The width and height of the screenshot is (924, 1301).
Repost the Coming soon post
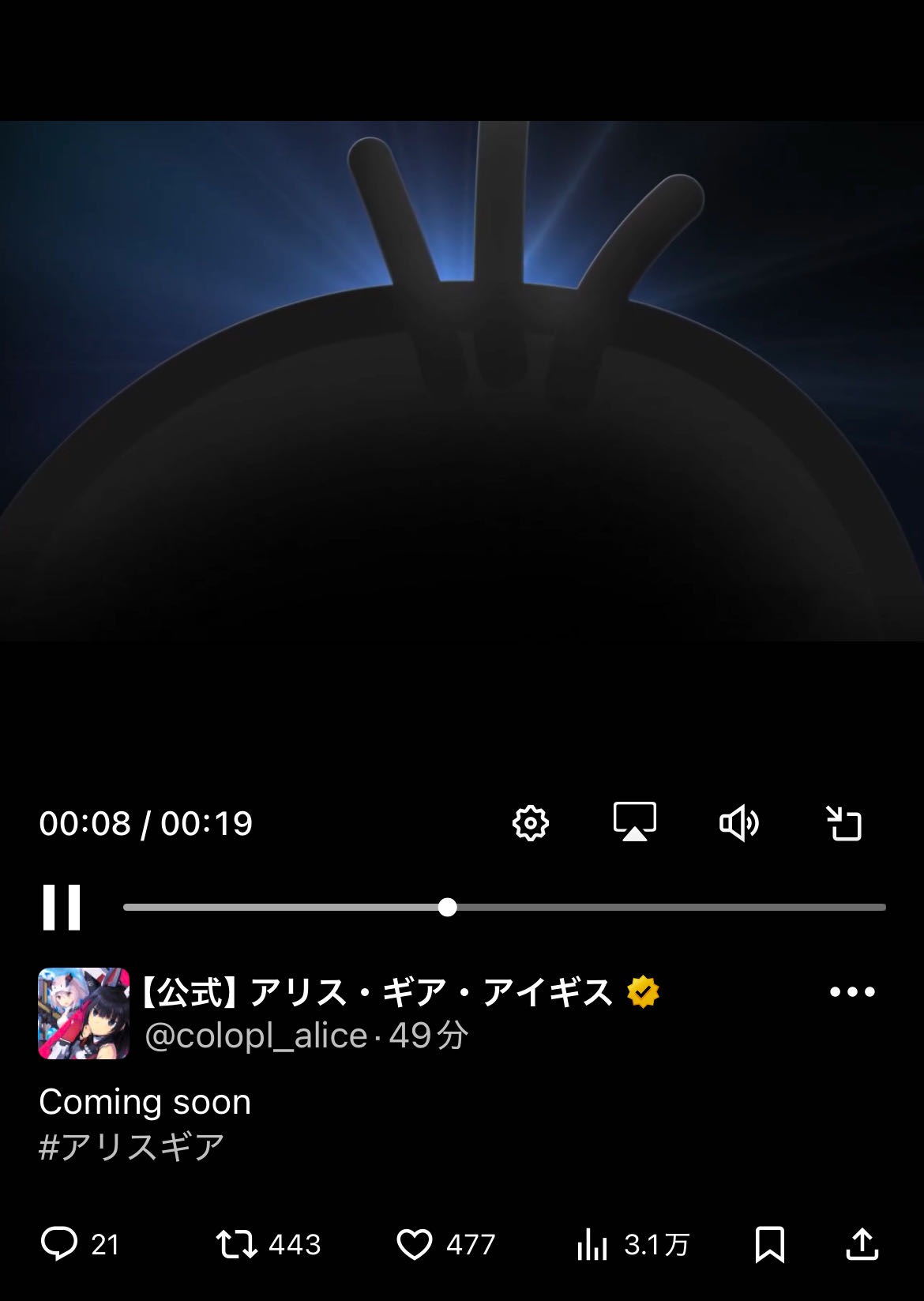(x=237, y=1244)
